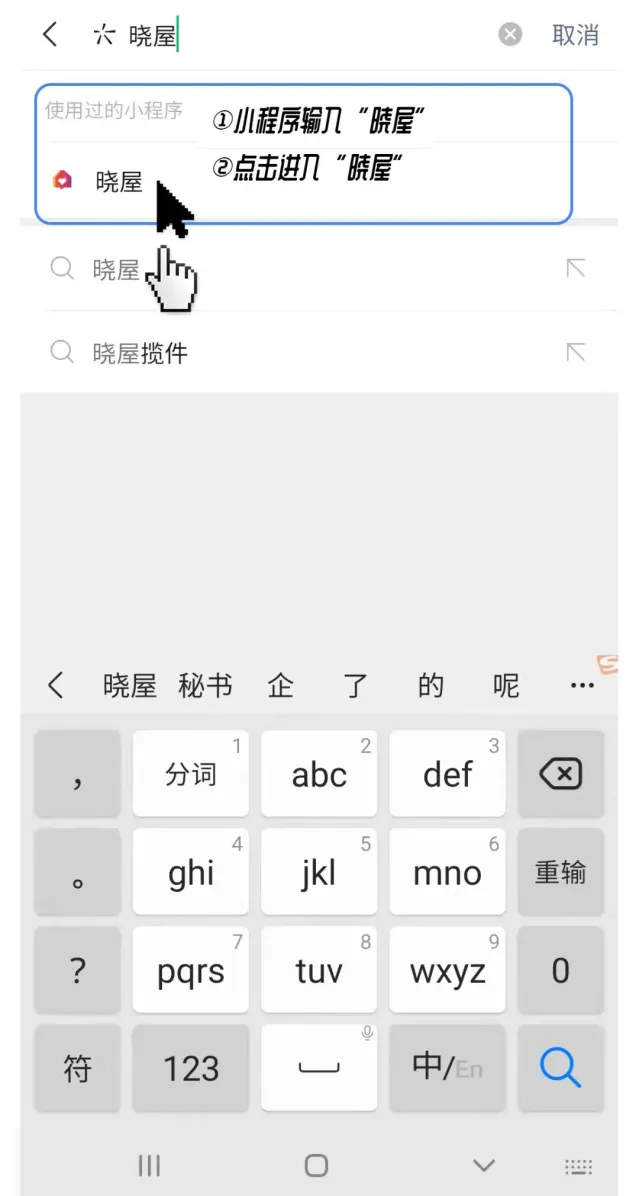The height and width of the screenshot is (1196, 639).
Task: Collapse the candidate bar with the left chevron
Action: 56,686
